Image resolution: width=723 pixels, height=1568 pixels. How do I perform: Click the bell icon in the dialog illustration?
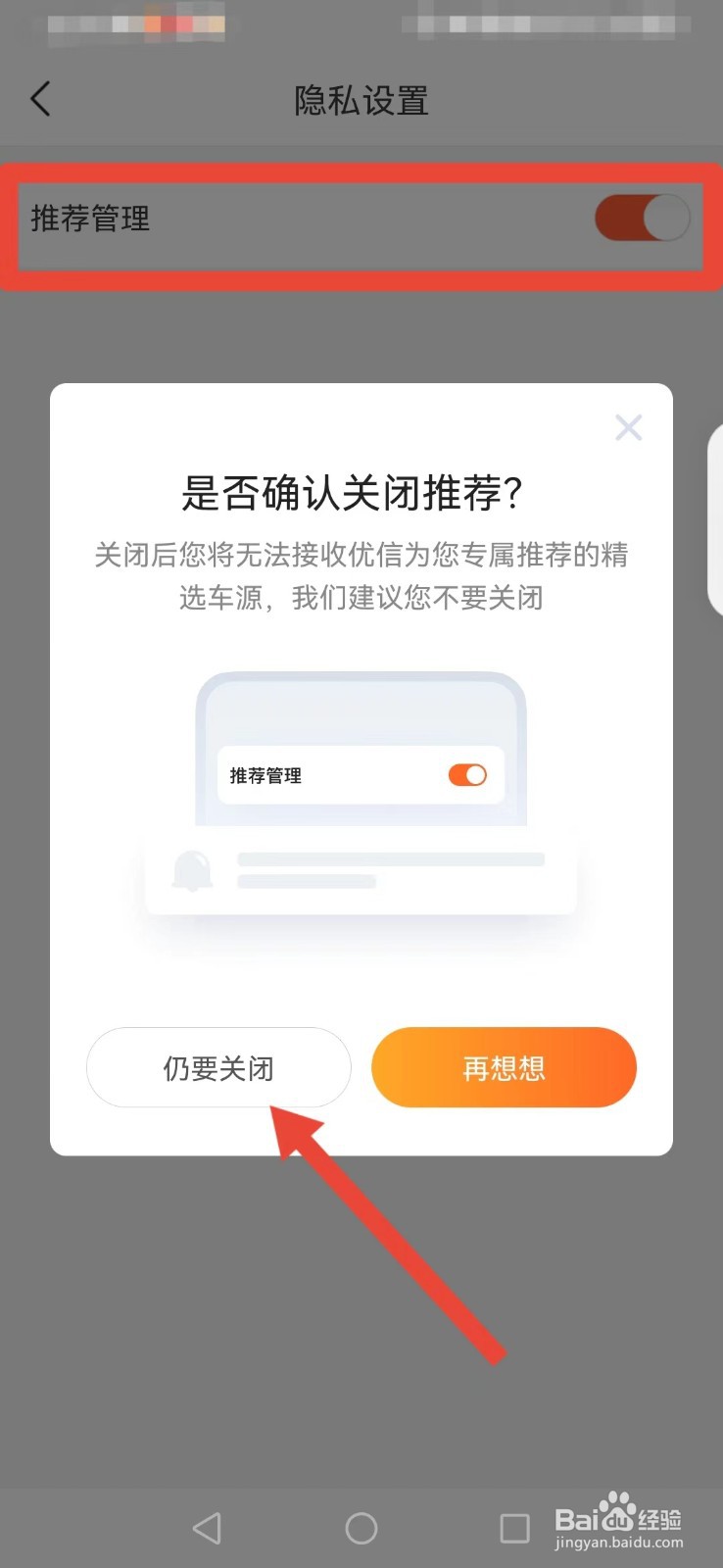coord(192,868)
